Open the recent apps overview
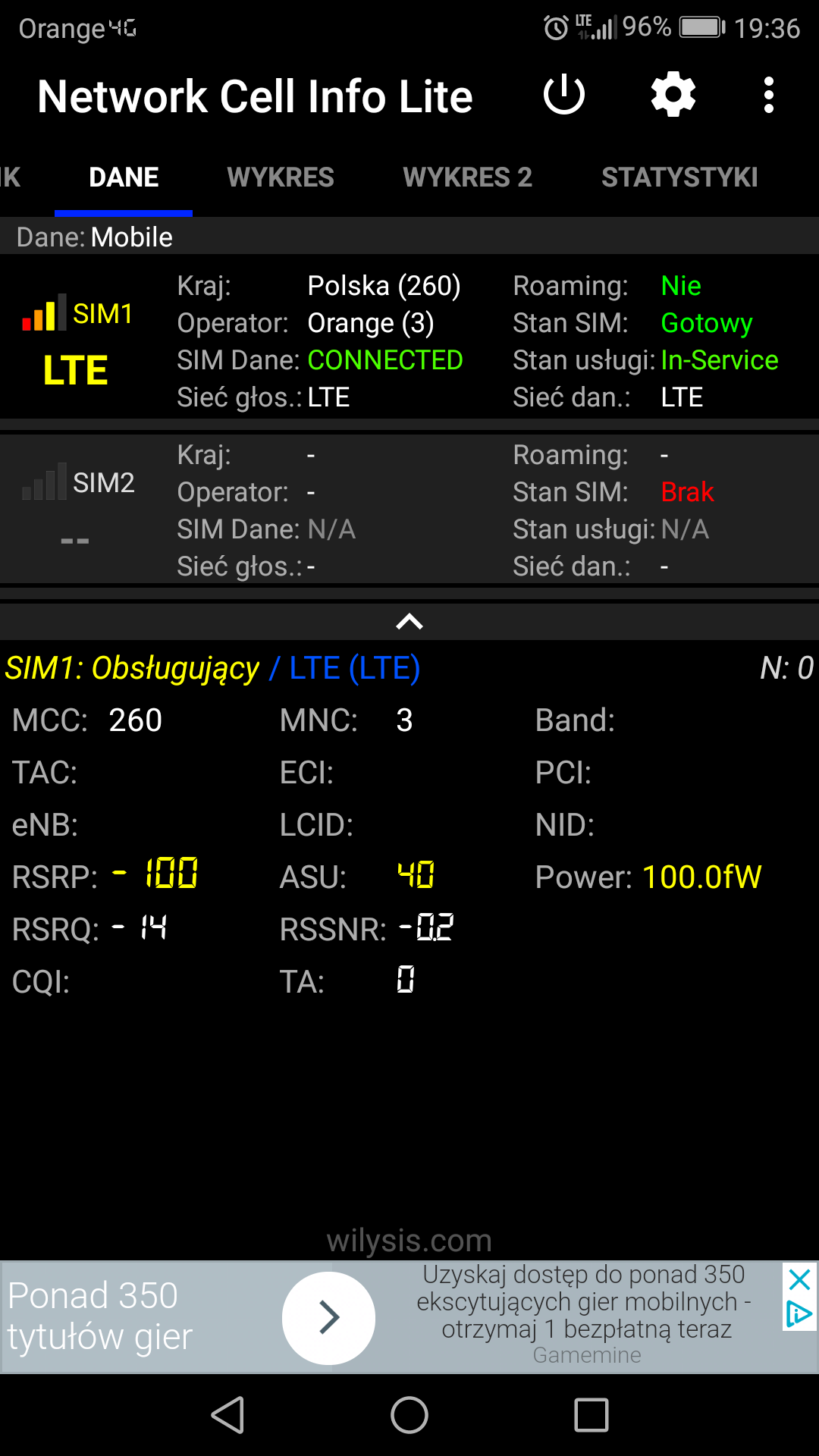Viewport: 819px width, 1456px height. (x=591, y=1415)
